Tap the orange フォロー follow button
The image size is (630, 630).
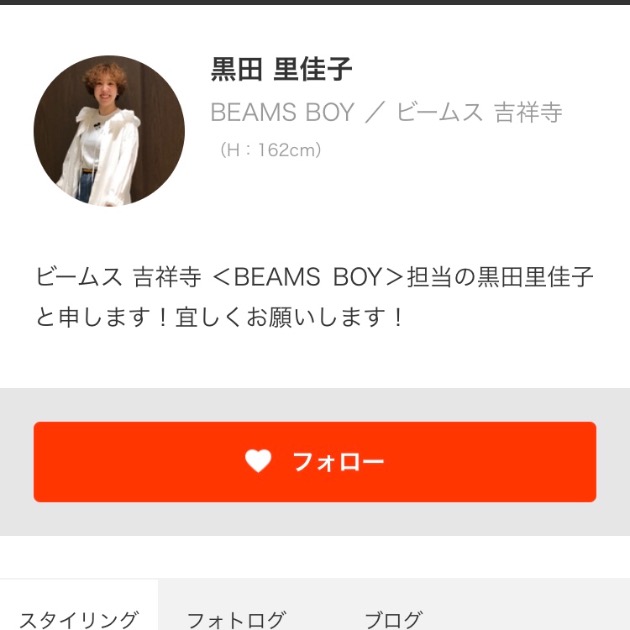click(x=314, y=461)
